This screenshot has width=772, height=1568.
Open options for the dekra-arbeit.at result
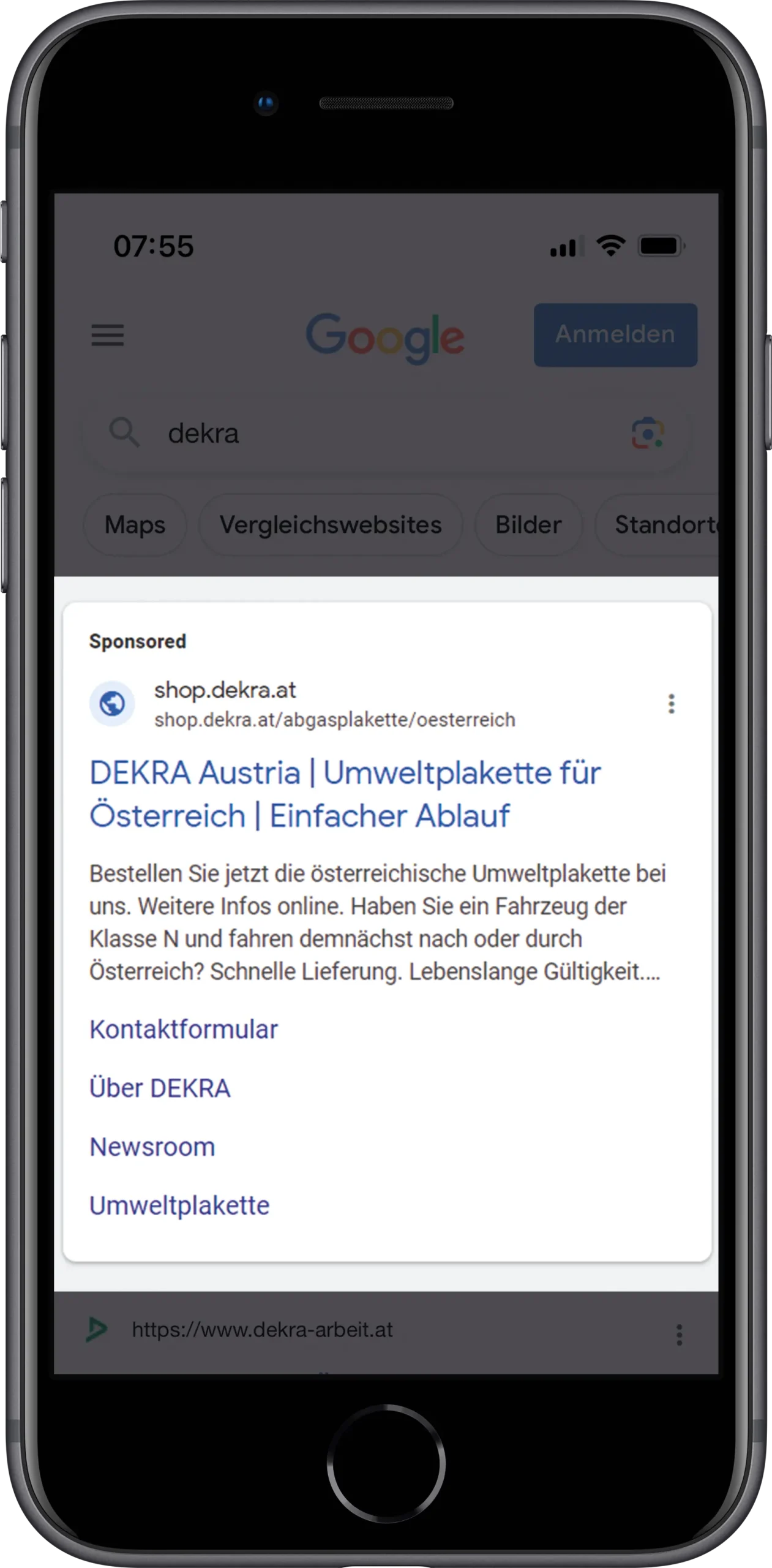click(679, 1335)
